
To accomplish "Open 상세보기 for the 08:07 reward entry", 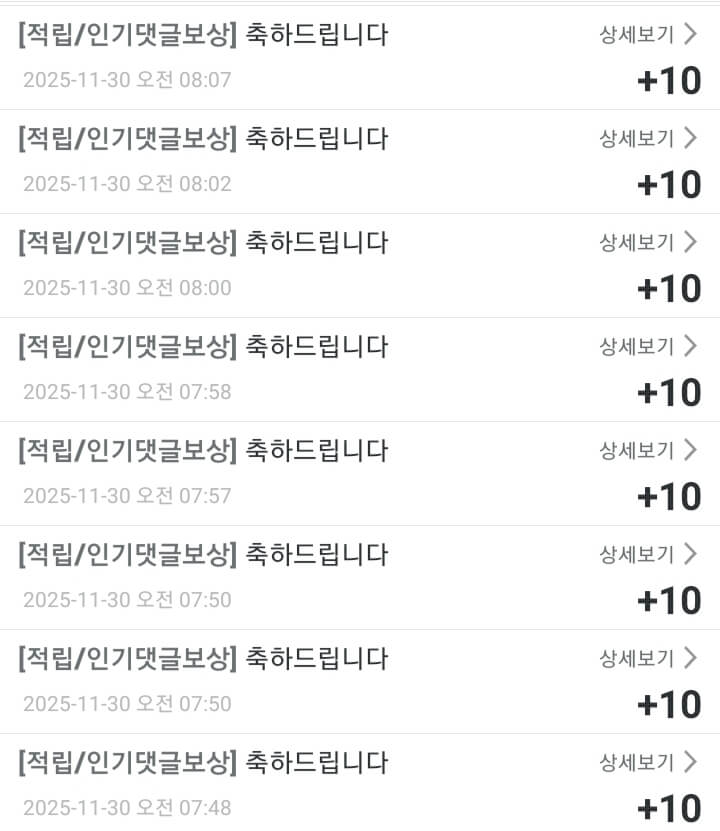I will click(x=647, y=35).
